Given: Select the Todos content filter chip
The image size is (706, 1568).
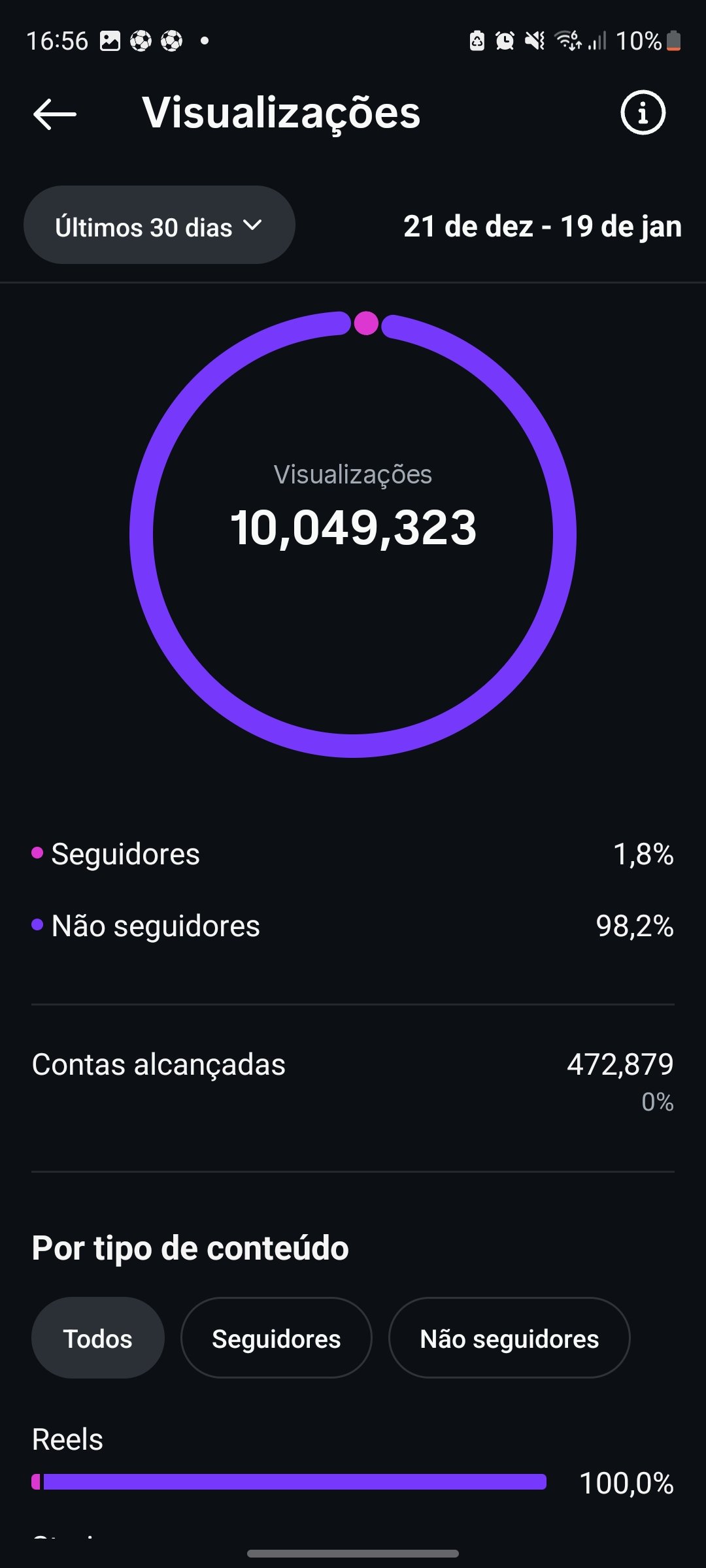Looking at the screenshot, I should click(97, 1338).
